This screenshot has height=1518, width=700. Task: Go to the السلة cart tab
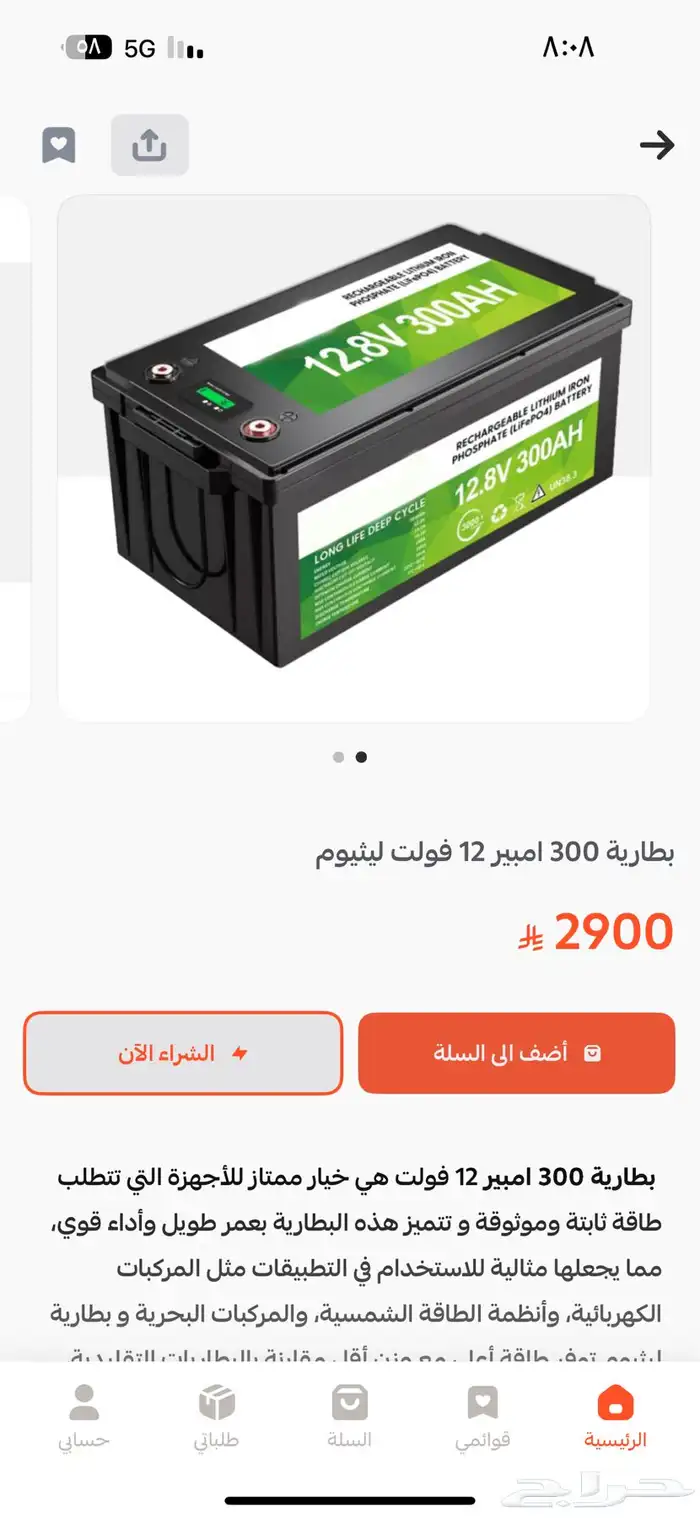tap(349, 1417)
